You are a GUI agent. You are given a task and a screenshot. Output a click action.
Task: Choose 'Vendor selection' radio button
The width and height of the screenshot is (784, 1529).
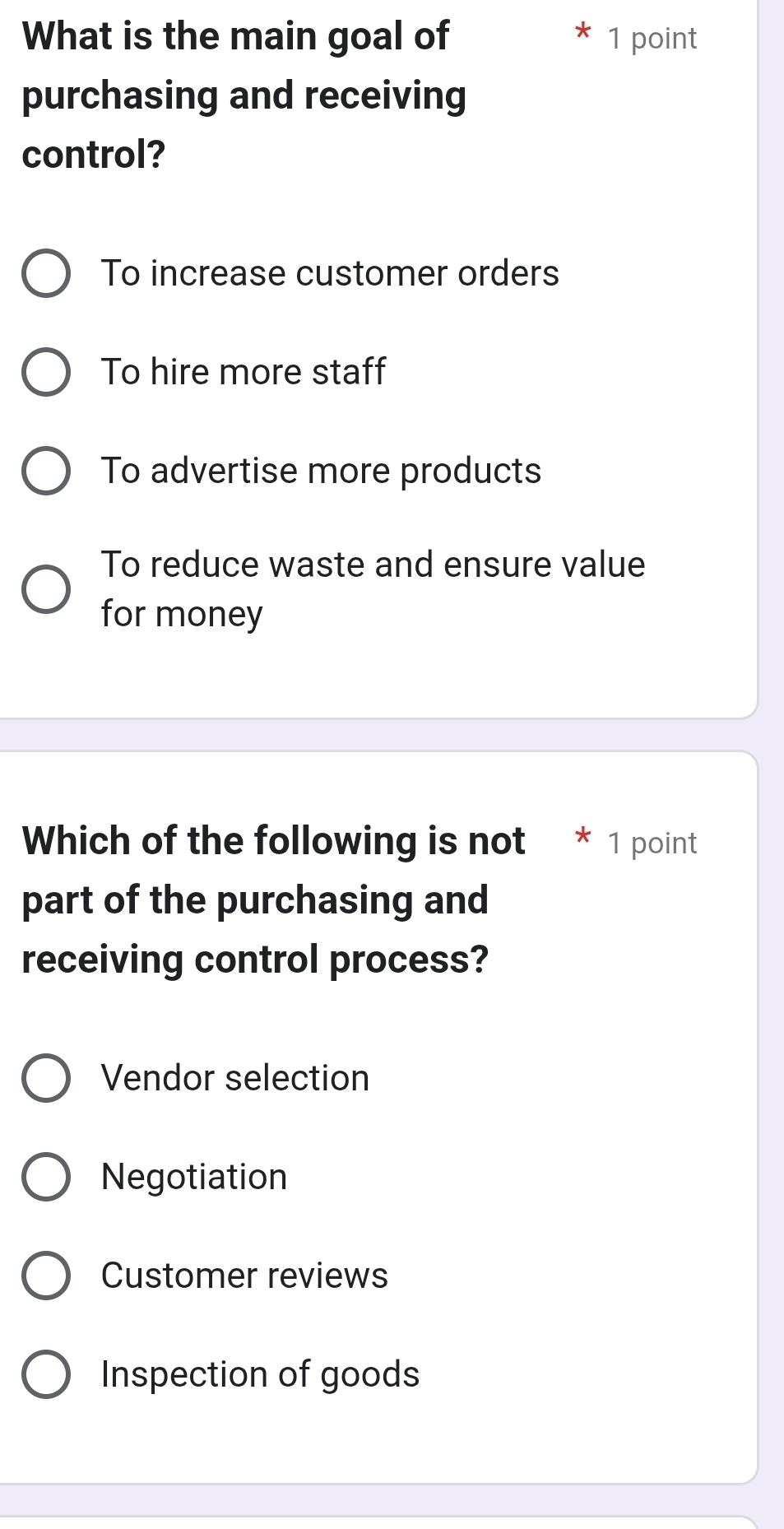(46, 1078)
